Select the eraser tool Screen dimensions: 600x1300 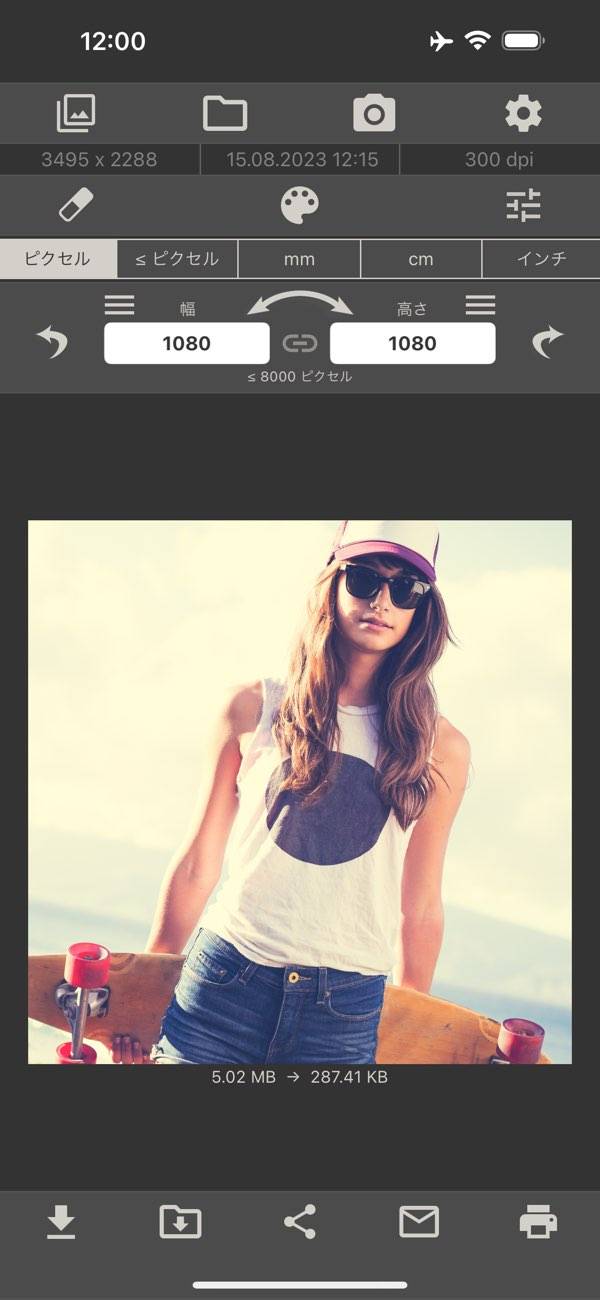pos(76,206)
